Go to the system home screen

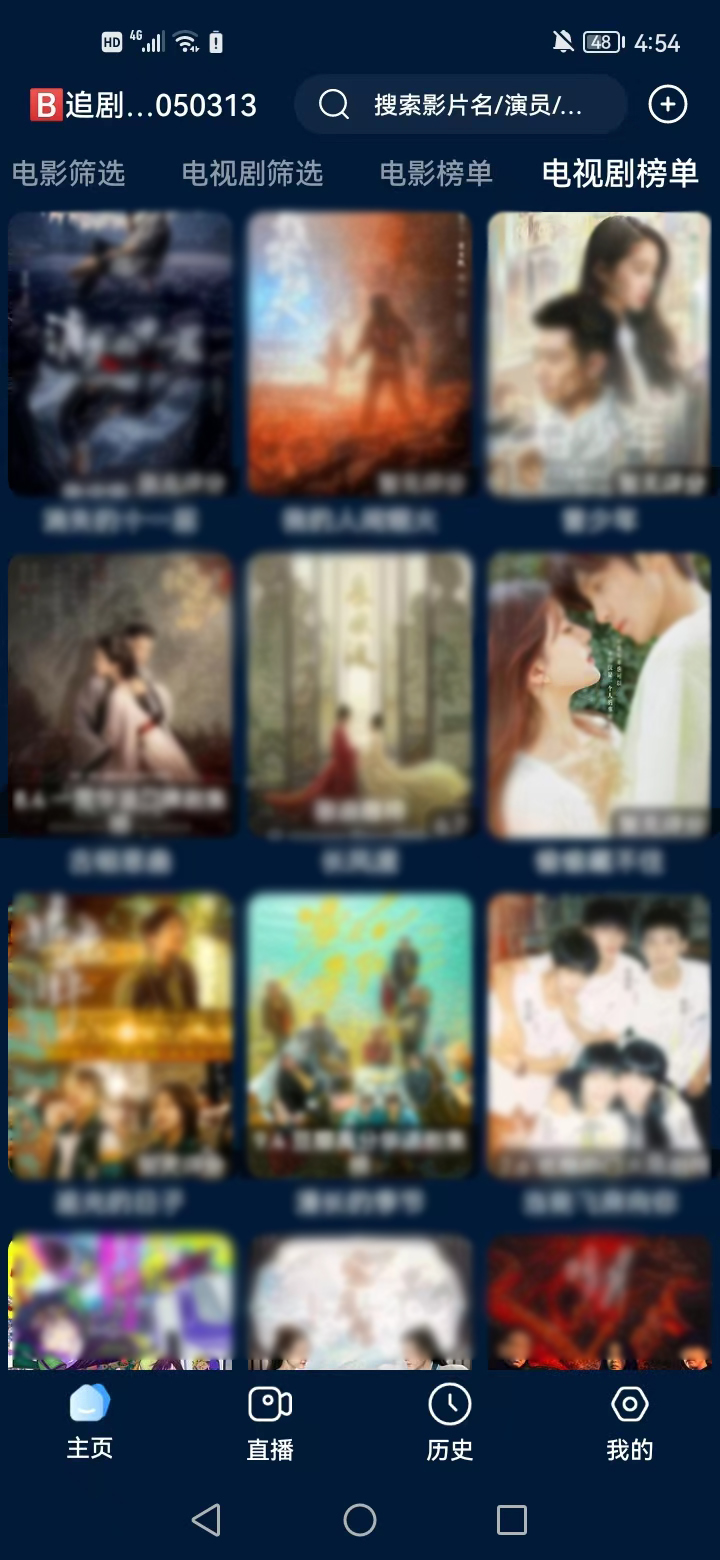pyautogui.click(x=360, y=1520)
